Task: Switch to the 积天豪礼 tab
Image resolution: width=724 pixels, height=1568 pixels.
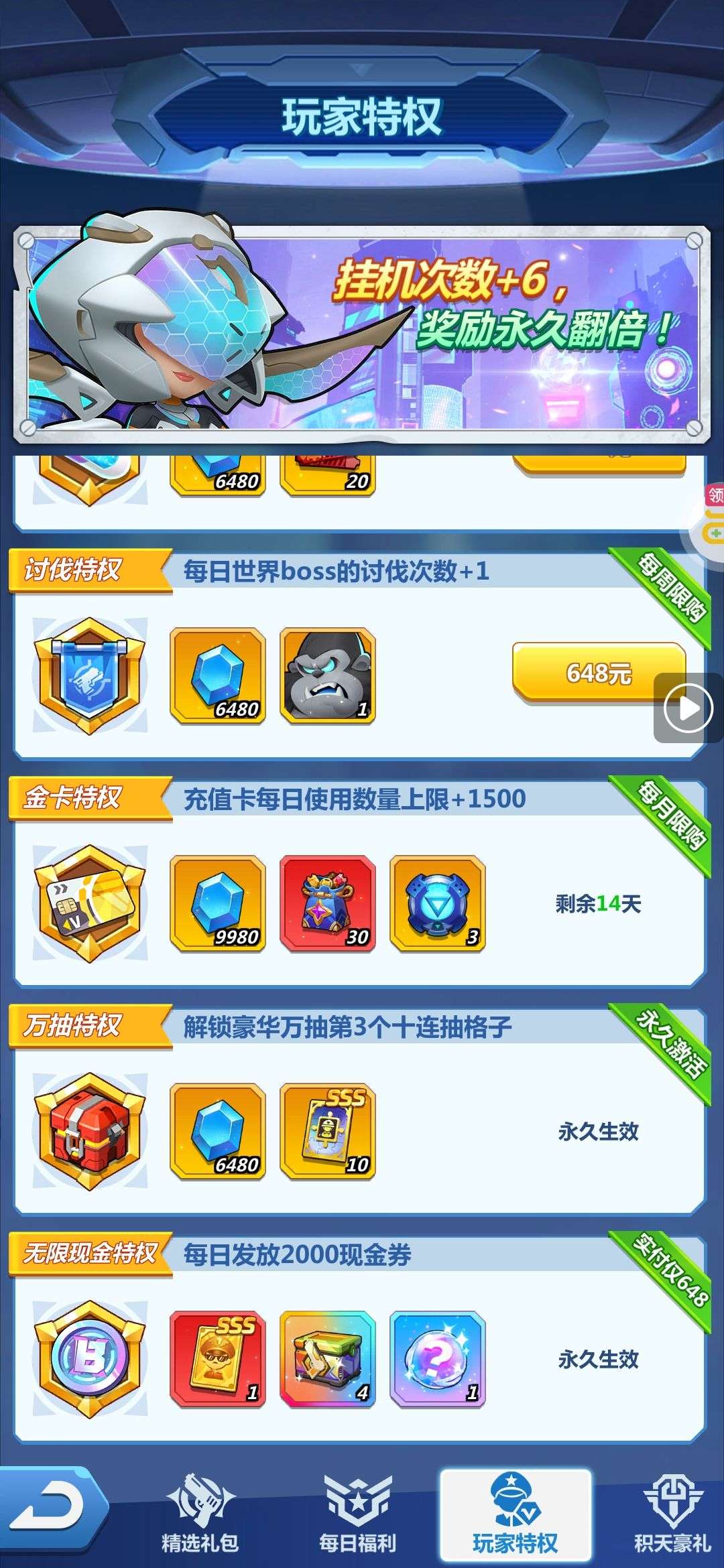Action: (672, 1514)
